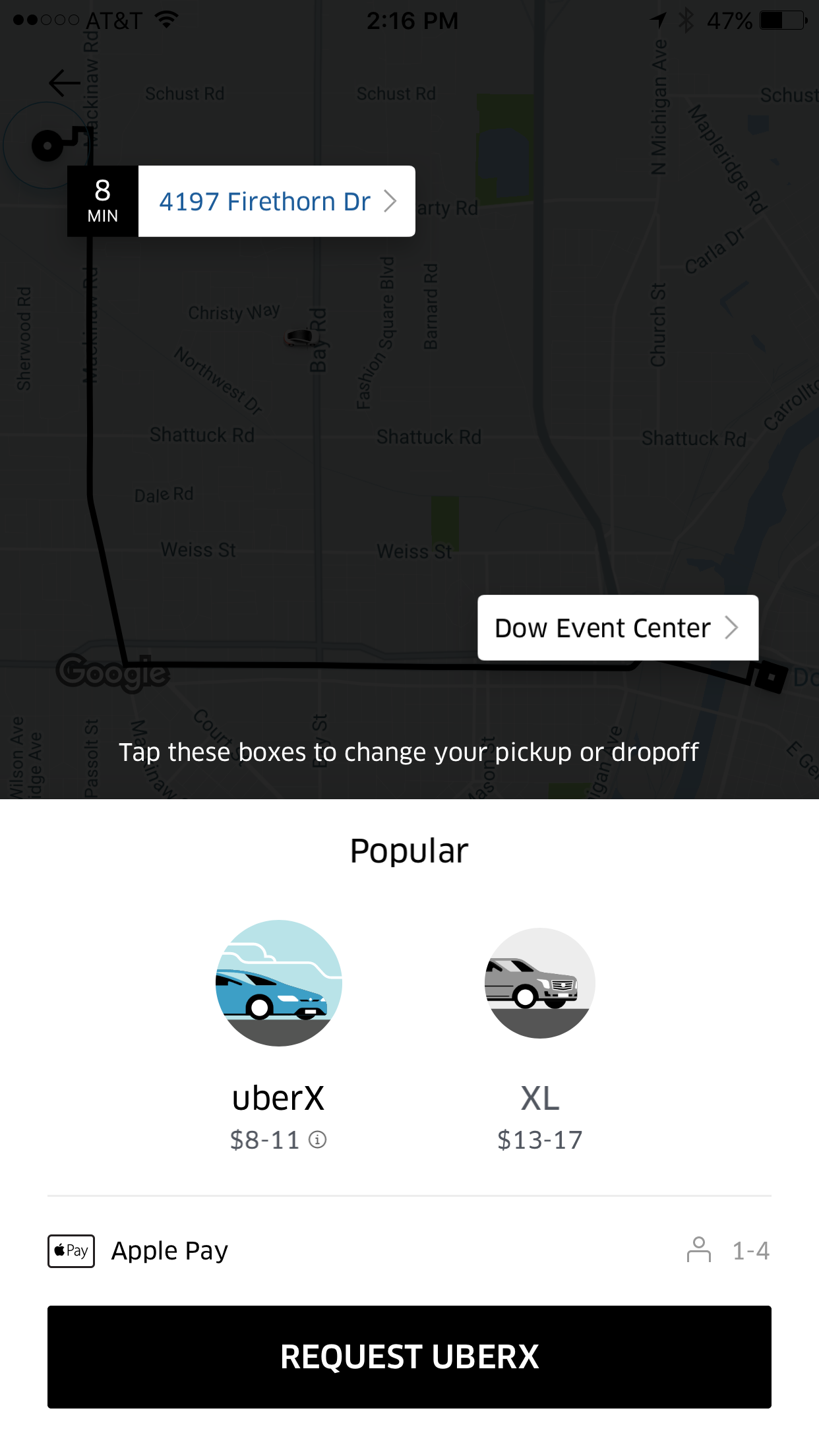This screenshot has width=819, height=1456.
Task: Change dropoff location Dow Event Center
Action: coord(617,628)
